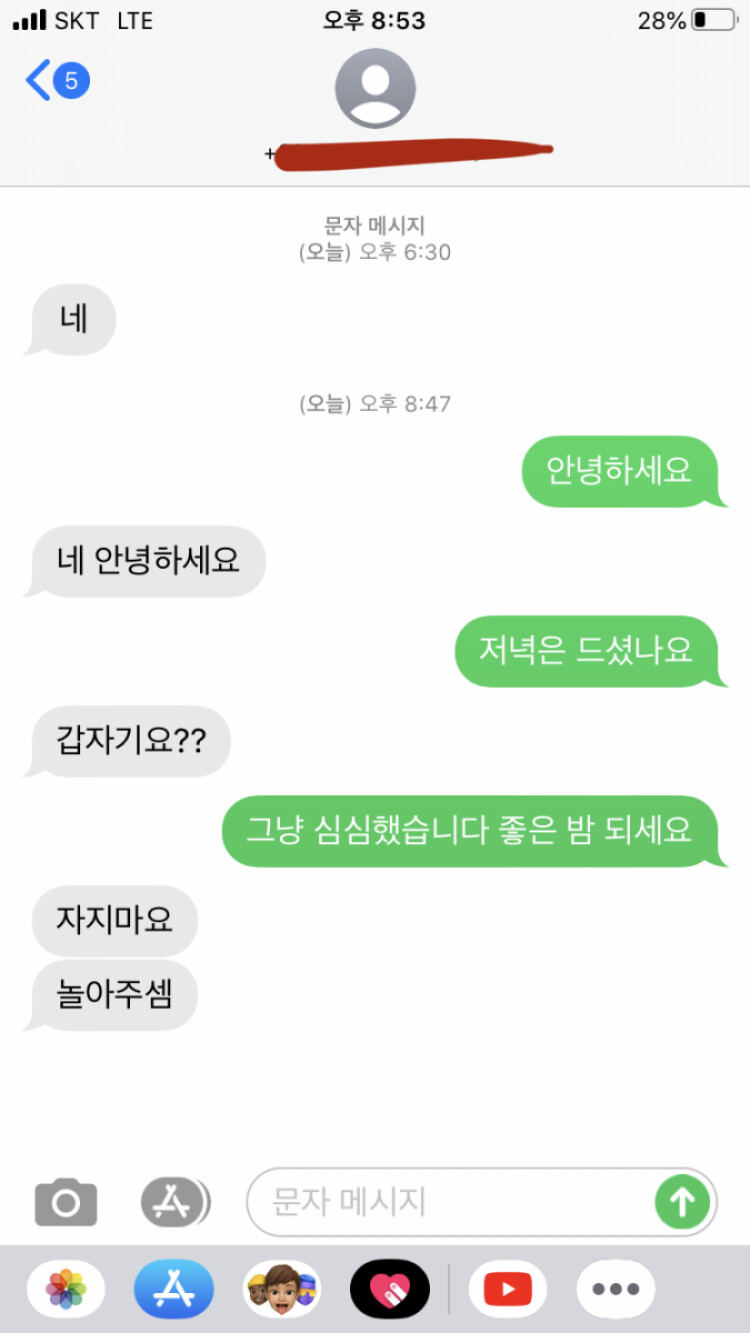This screenshot has height=1333, width=750.
Task: Open the contact avatar for details
Action: (x=375, y=88)
